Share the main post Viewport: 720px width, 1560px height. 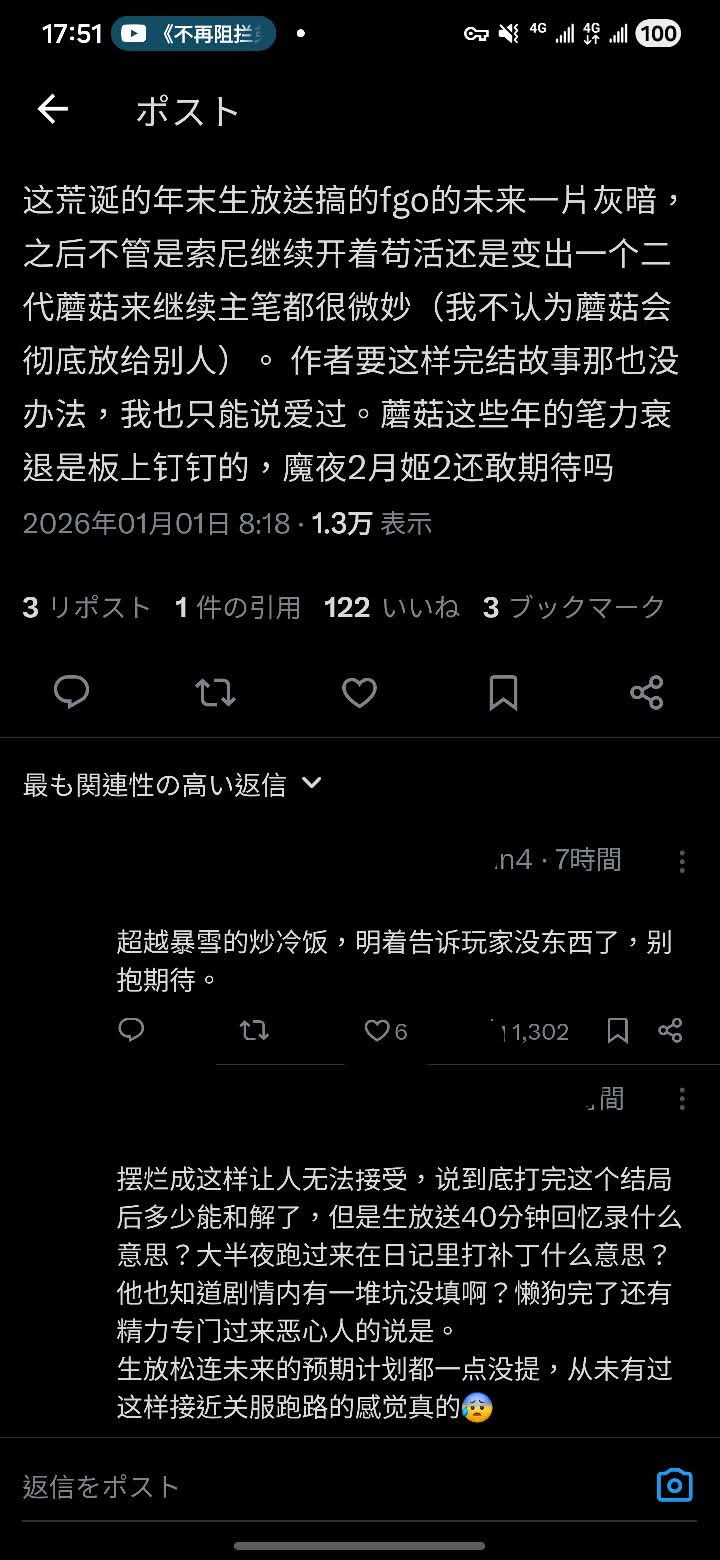pos(647,692)
